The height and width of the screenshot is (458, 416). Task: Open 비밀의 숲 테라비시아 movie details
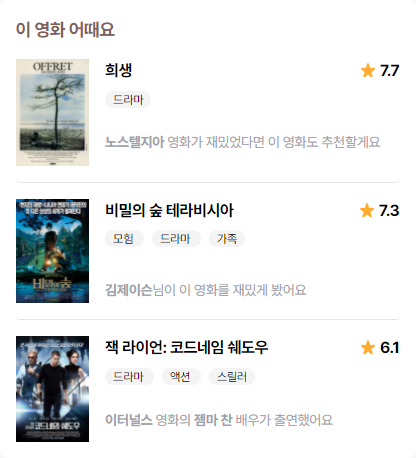169,210
